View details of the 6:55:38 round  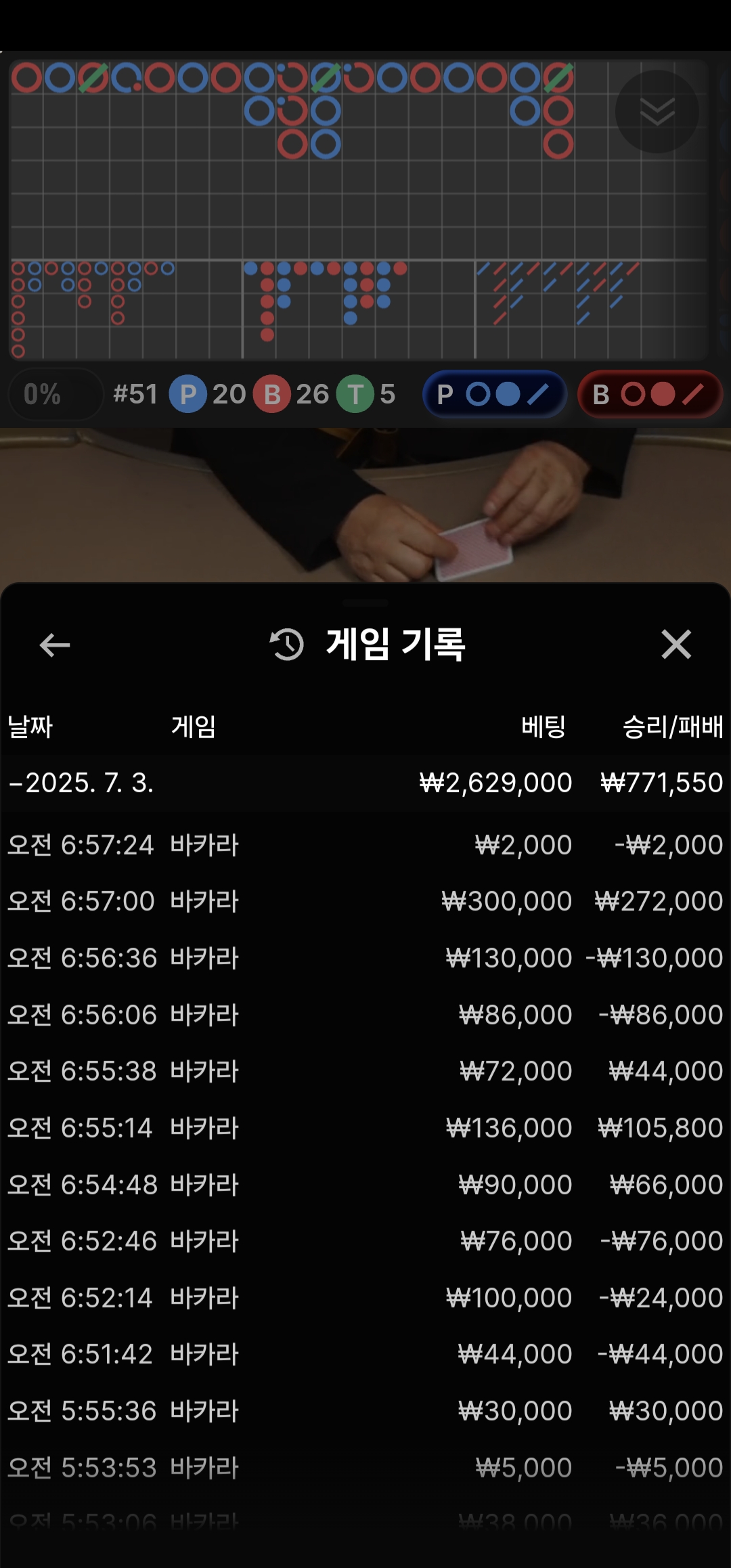pyautogui.click(x=365, y=1071)
